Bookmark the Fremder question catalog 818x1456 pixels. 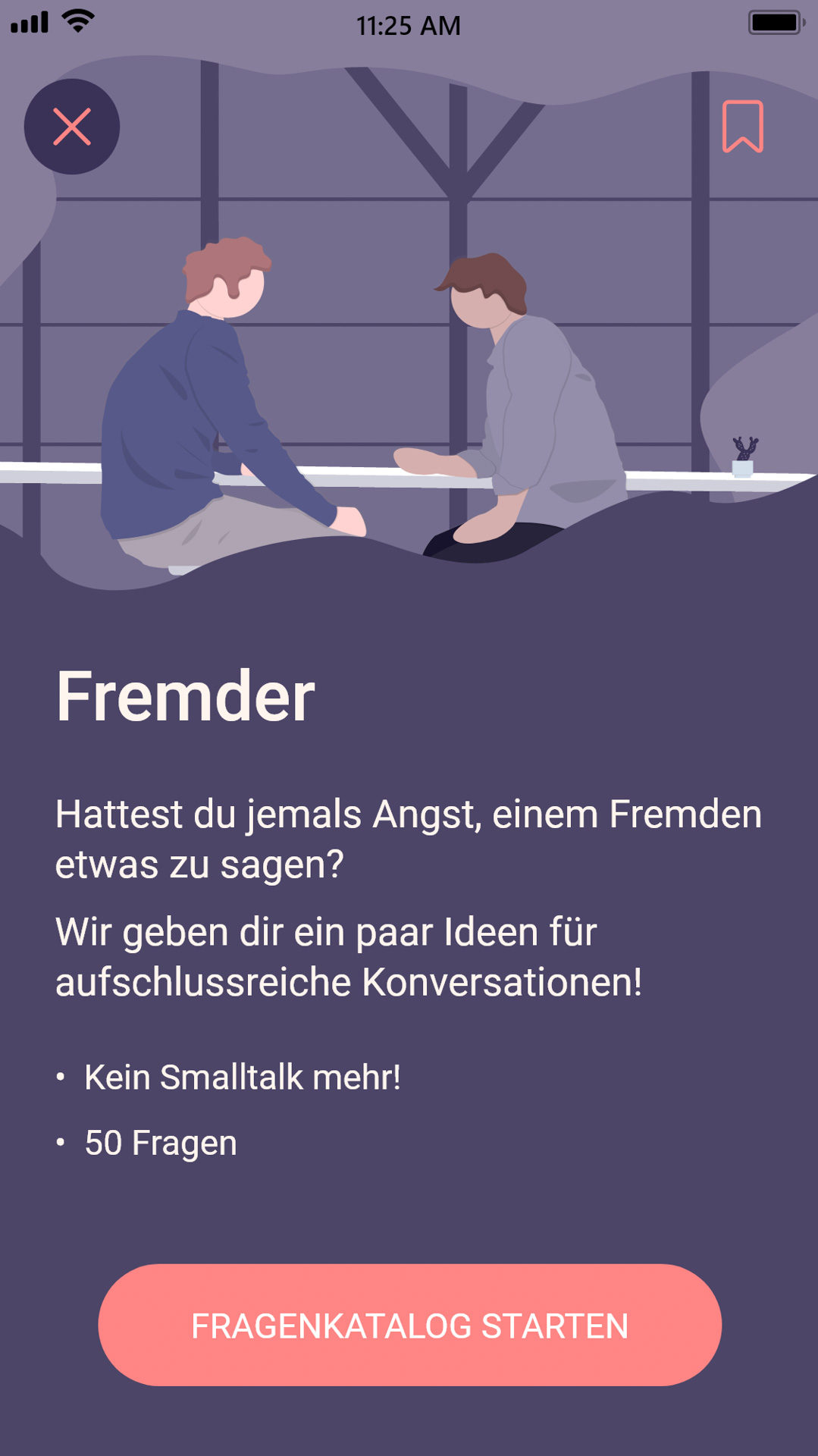(742, 127)
